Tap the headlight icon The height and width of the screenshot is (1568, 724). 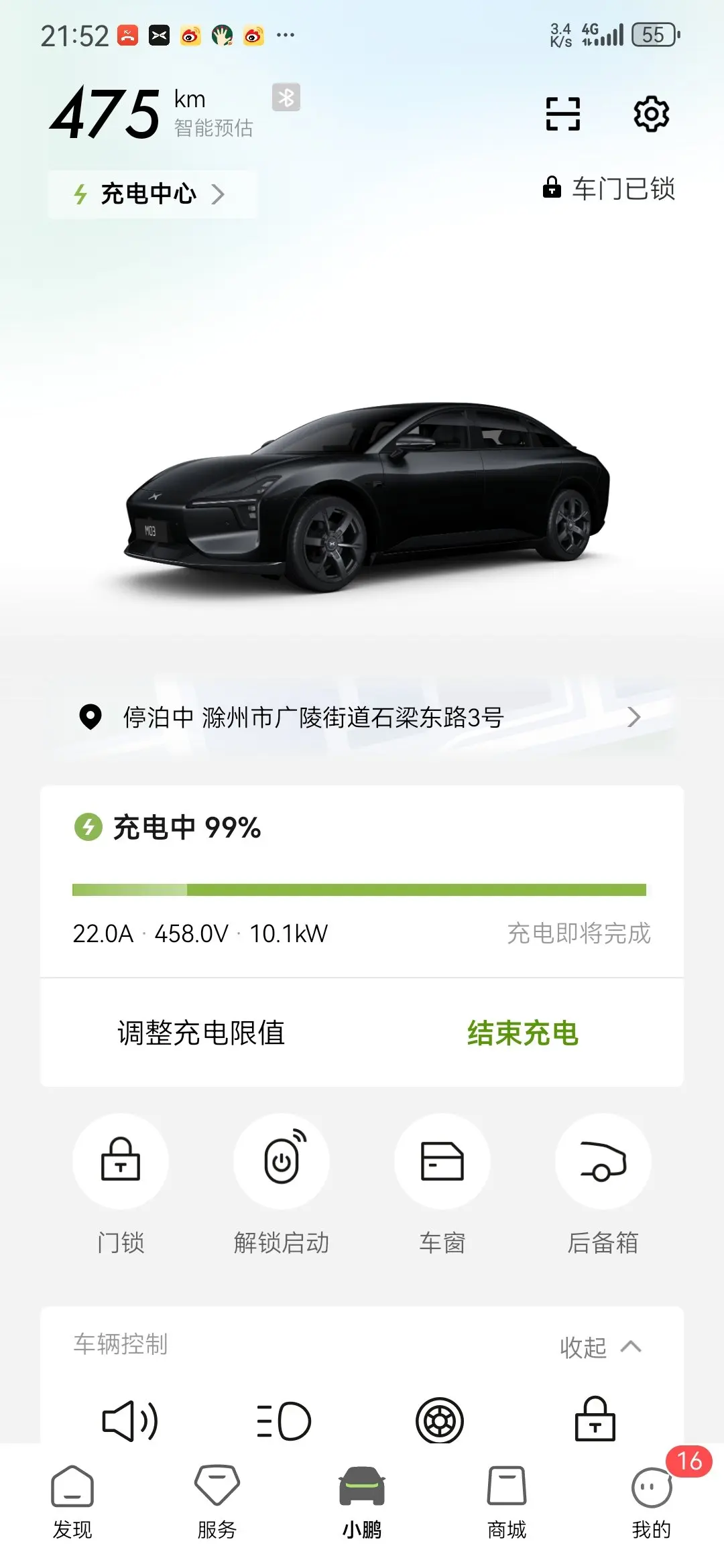[x=284, y=1421]
